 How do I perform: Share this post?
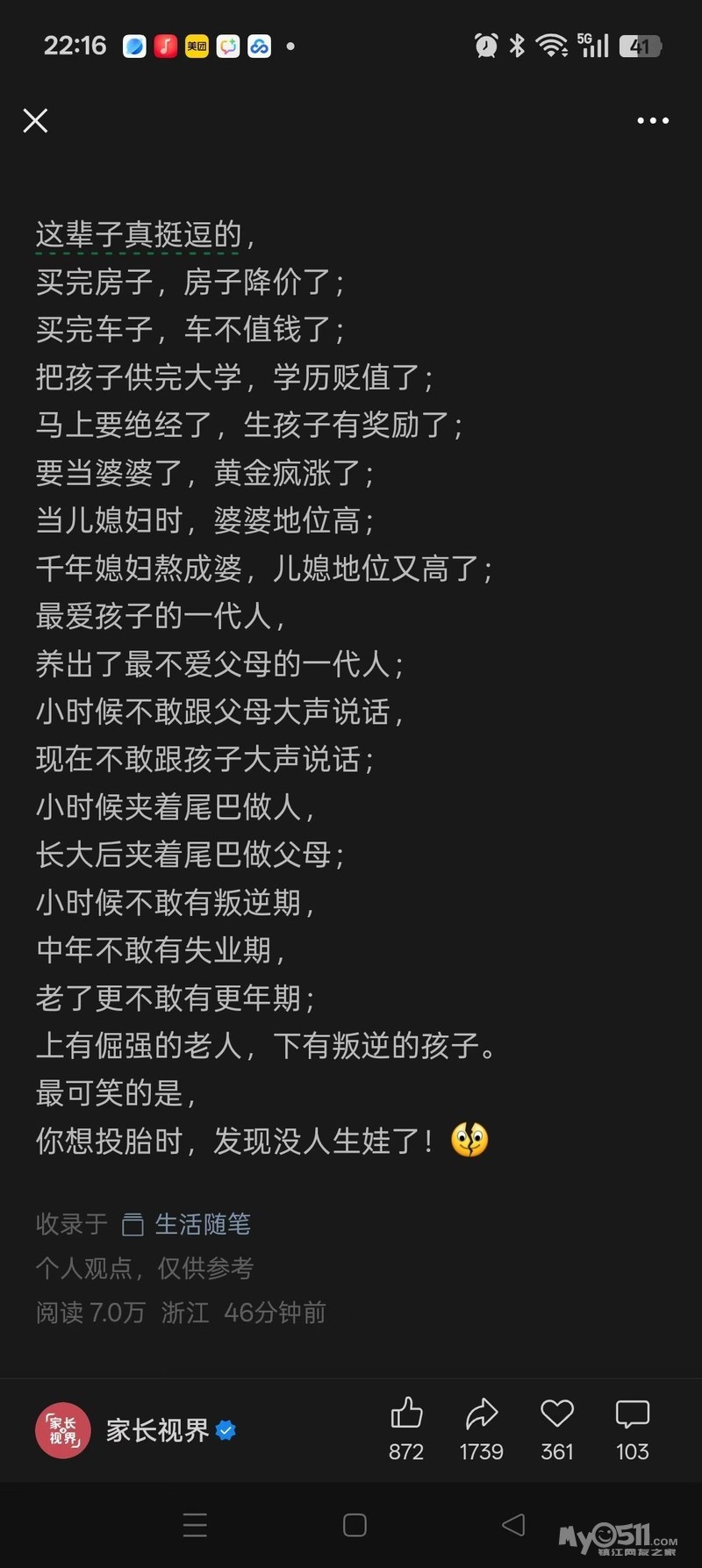click(481, 1414)
